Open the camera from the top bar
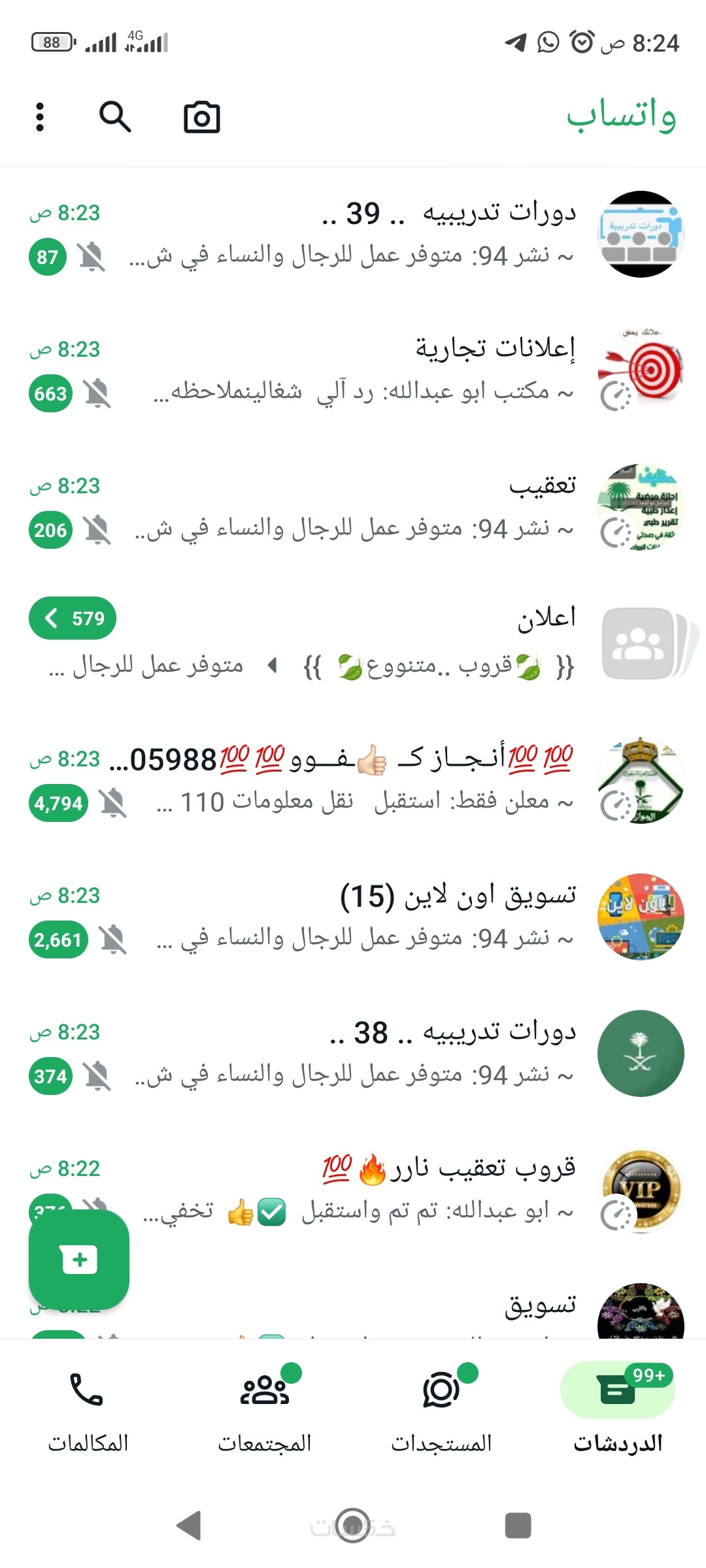The height and width of the screenshot is (1568, 706). (201, 118)
